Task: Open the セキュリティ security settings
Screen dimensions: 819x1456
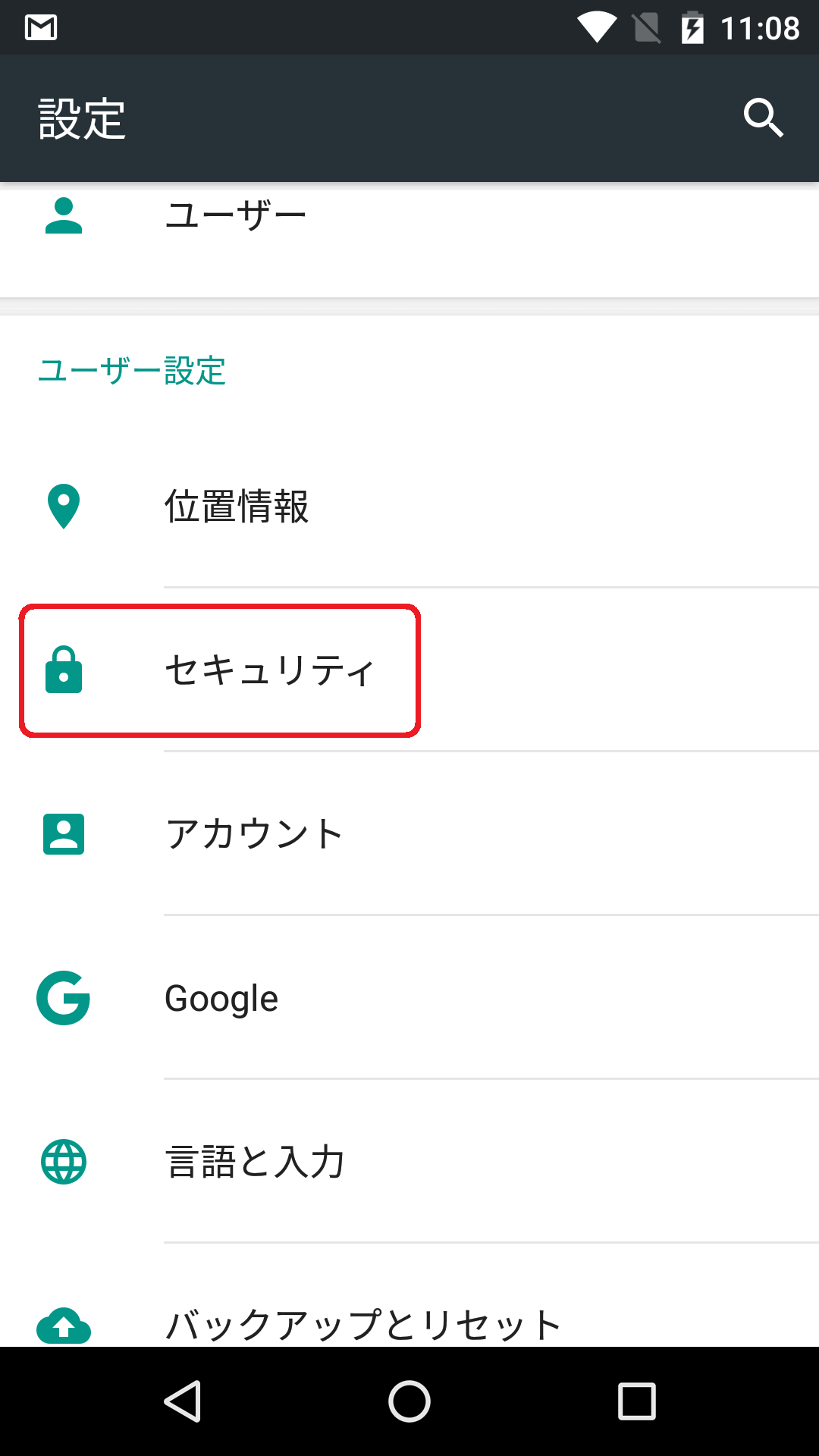Action: [409, 670]
